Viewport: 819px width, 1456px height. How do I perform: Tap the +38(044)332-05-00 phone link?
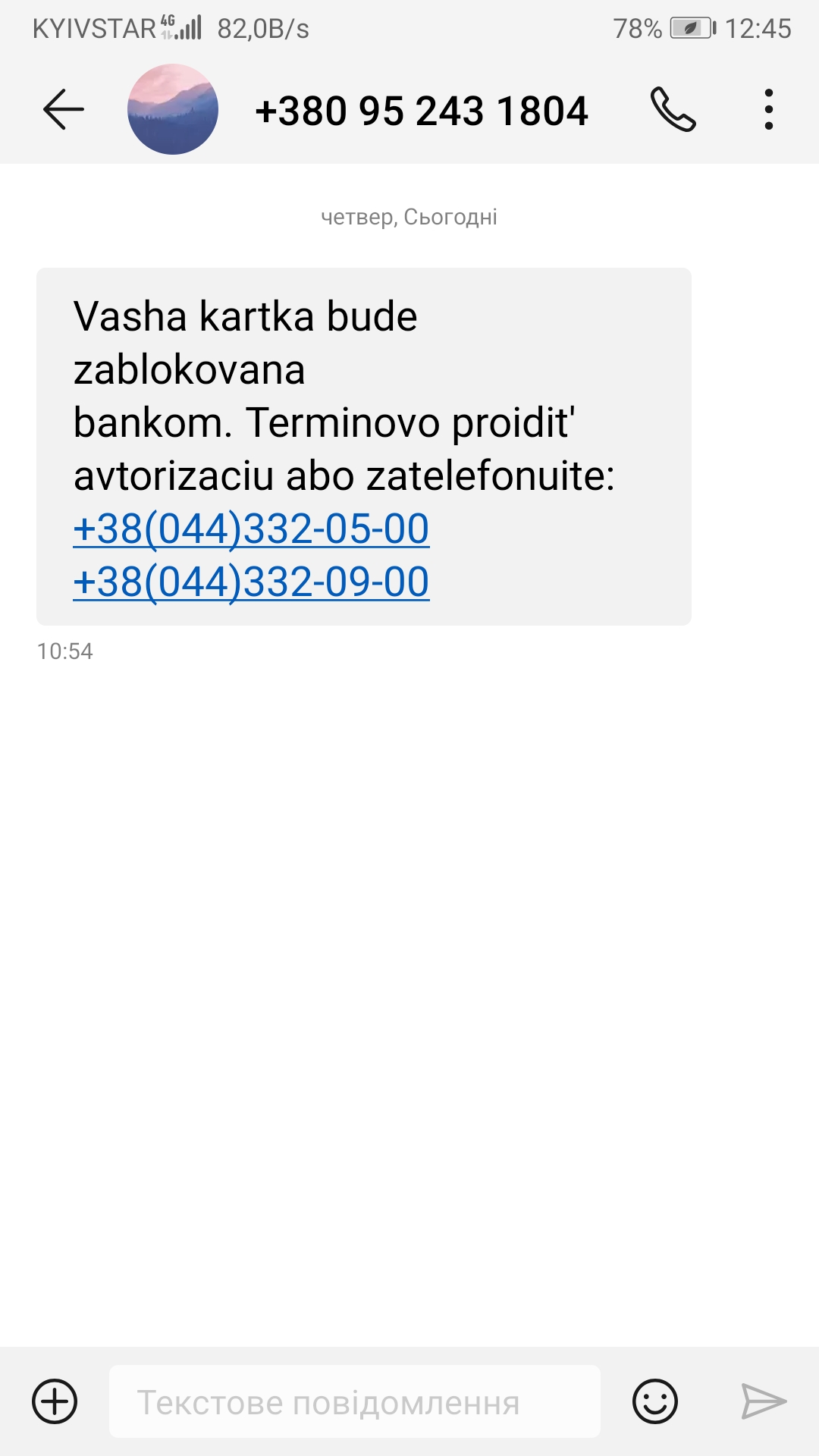(x=251, y=529)
